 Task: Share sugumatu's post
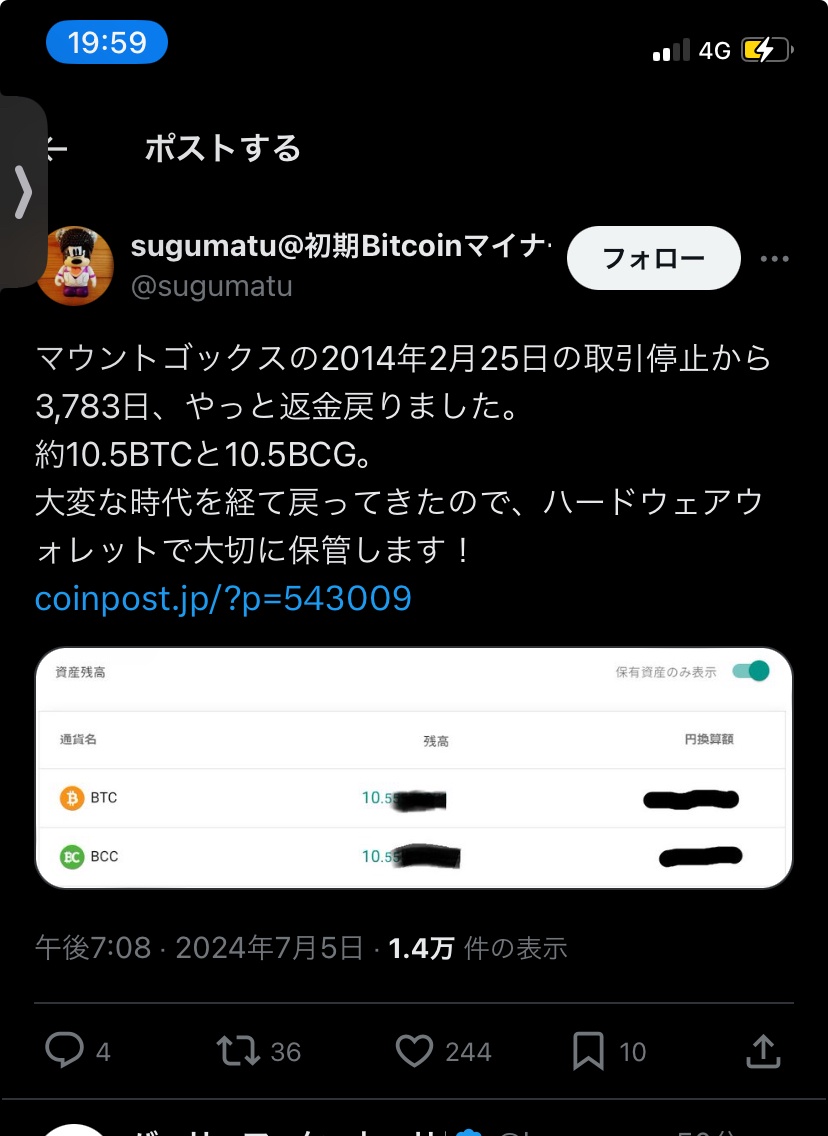click(x=763, y=1050)
